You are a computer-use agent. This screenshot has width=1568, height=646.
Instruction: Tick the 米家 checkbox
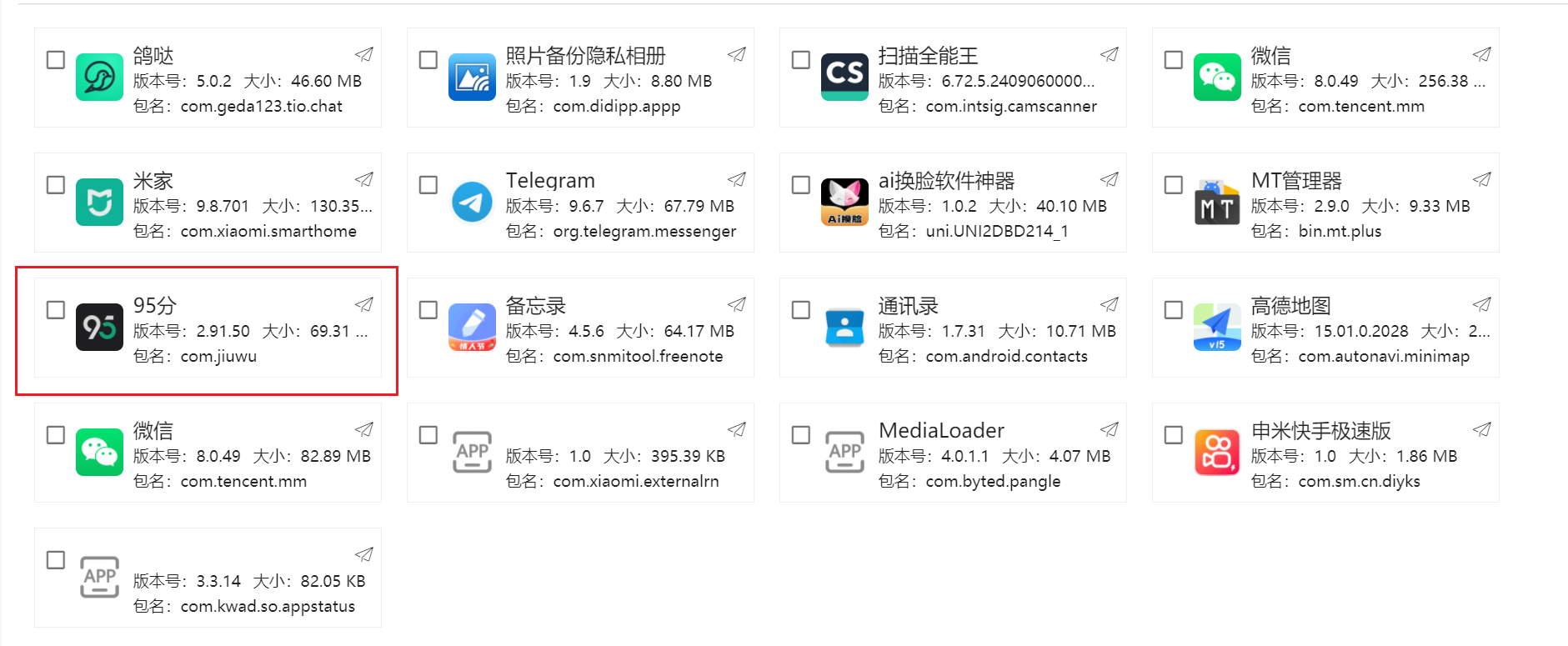[x=56, y=185]
